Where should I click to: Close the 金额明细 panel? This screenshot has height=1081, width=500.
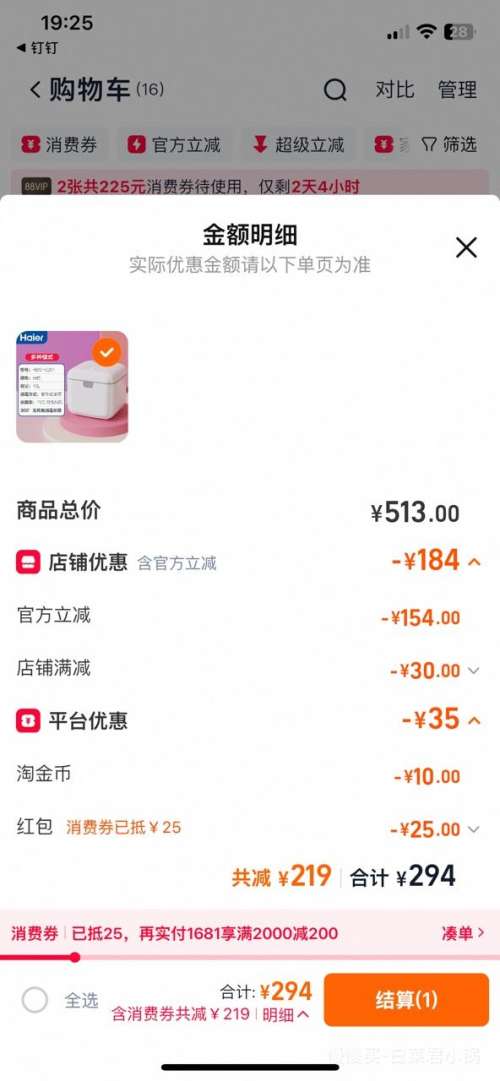[x=466, y=247]
